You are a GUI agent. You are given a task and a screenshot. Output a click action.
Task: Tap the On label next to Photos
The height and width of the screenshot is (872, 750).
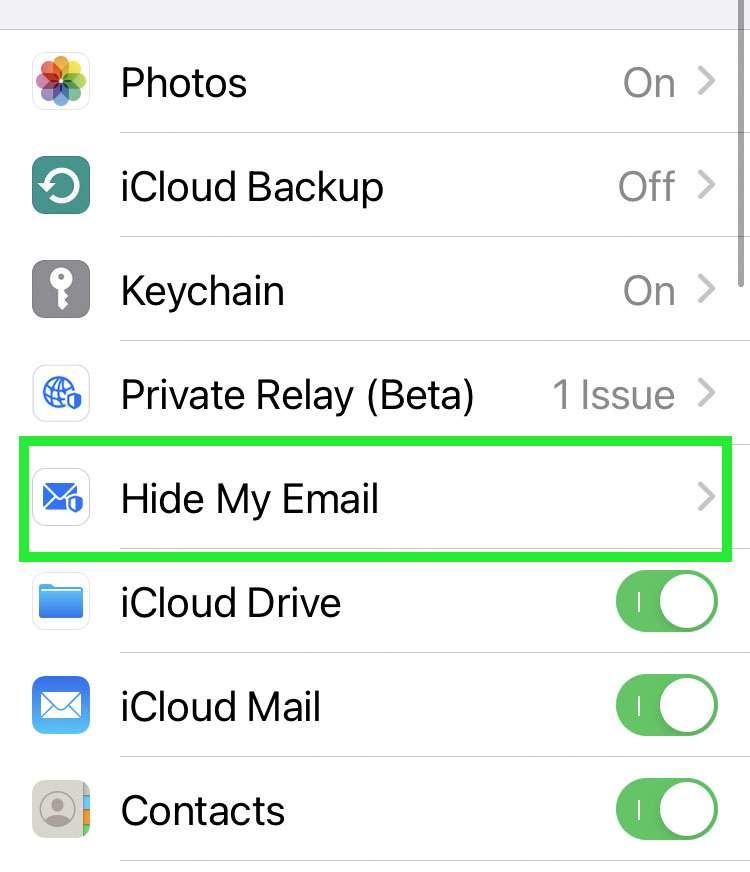pos(648,82)
